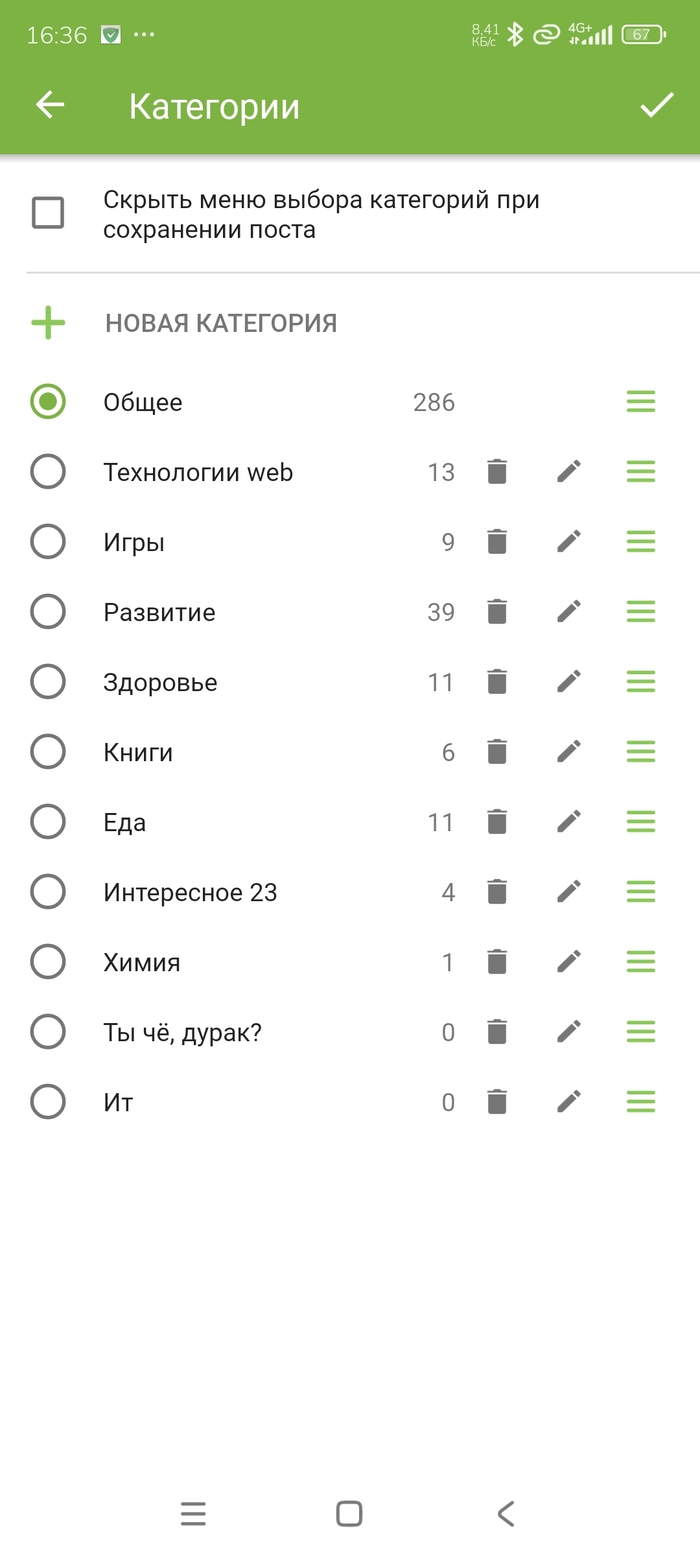Go to the home screen
The height and width of the screenshot is (1556, 700).
click(x=349, y=1514)
